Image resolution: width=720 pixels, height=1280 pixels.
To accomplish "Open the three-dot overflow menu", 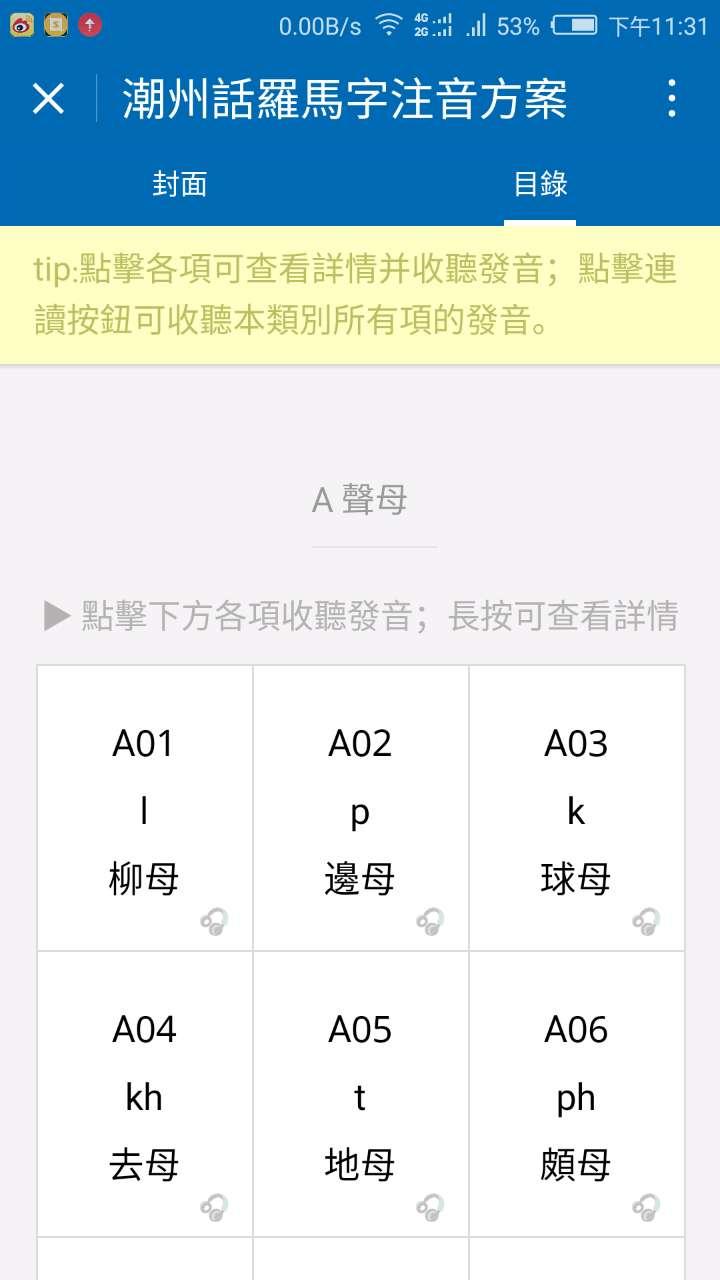I will point(671,99).
